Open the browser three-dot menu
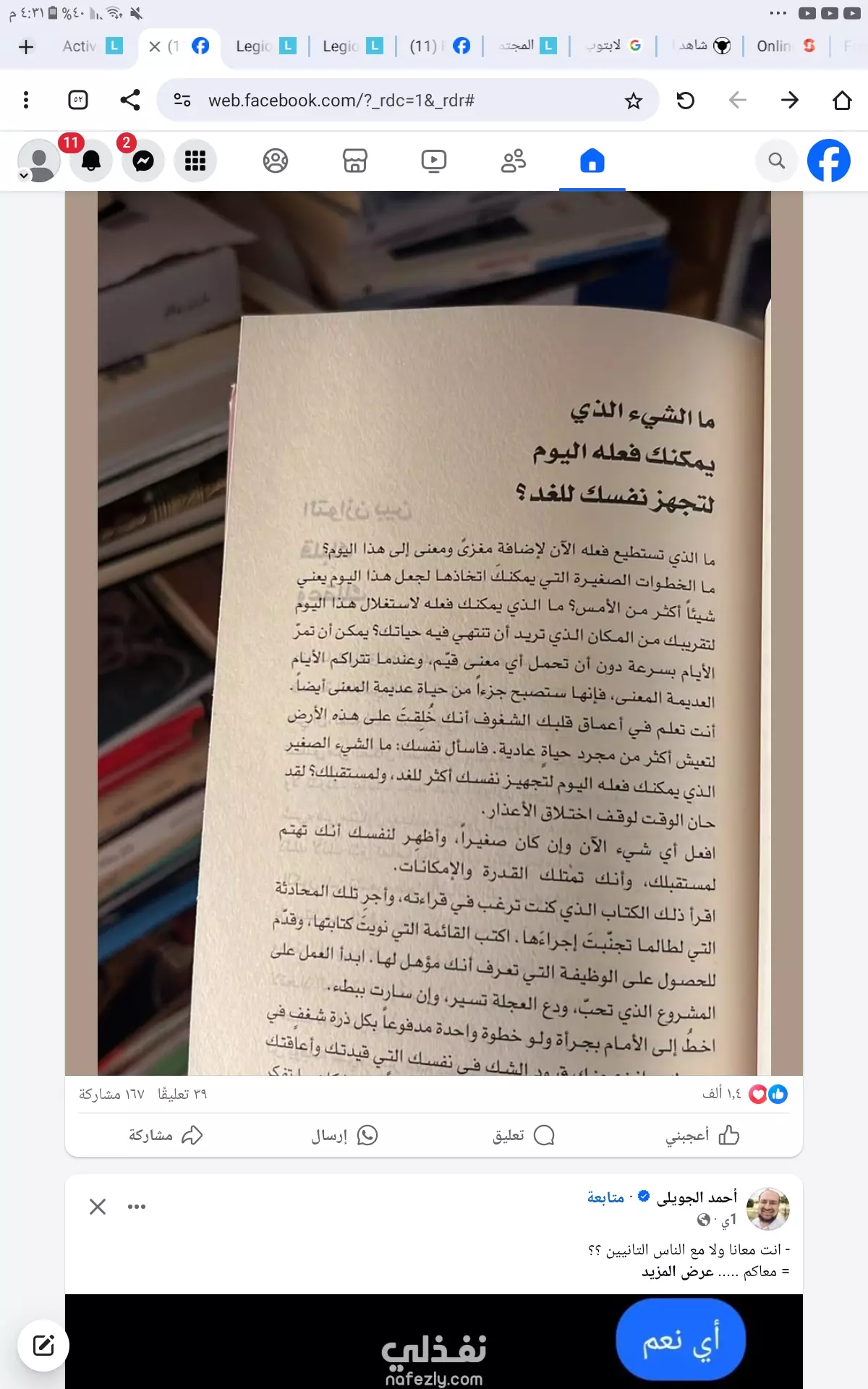Viewport: 868px width, 1389px height. [26, 100]
